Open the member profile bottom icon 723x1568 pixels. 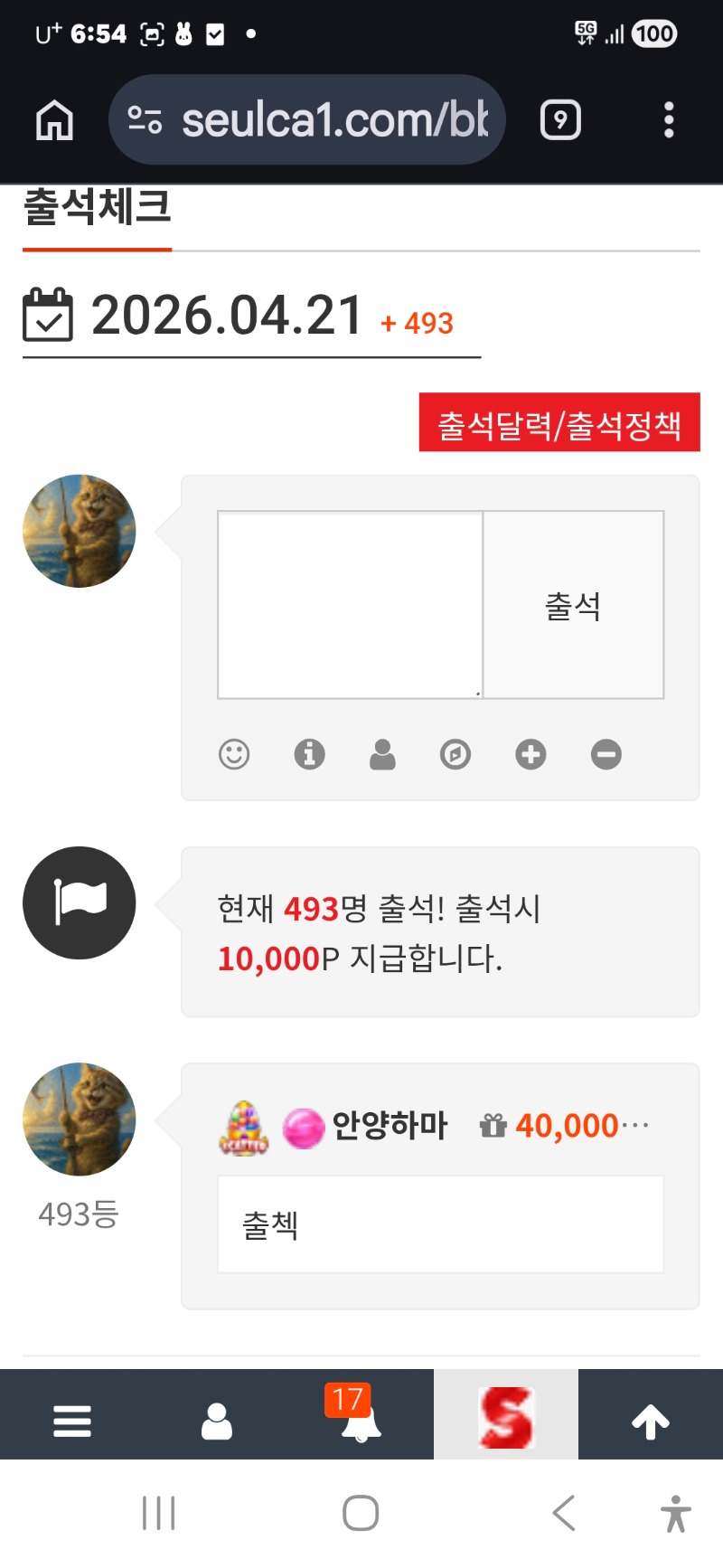(x=217, y=1422)
